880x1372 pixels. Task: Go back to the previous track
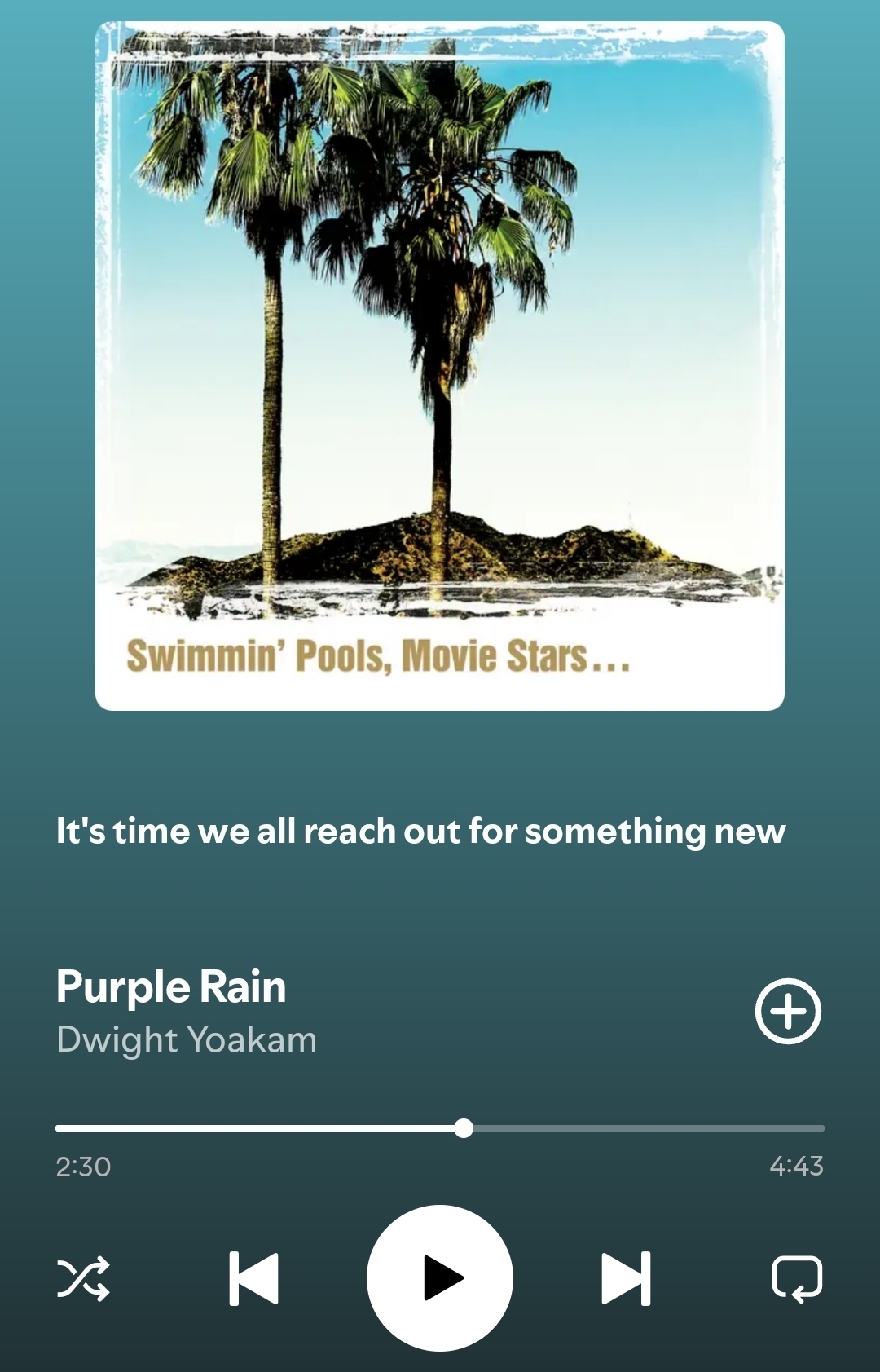pos(253,1278)
